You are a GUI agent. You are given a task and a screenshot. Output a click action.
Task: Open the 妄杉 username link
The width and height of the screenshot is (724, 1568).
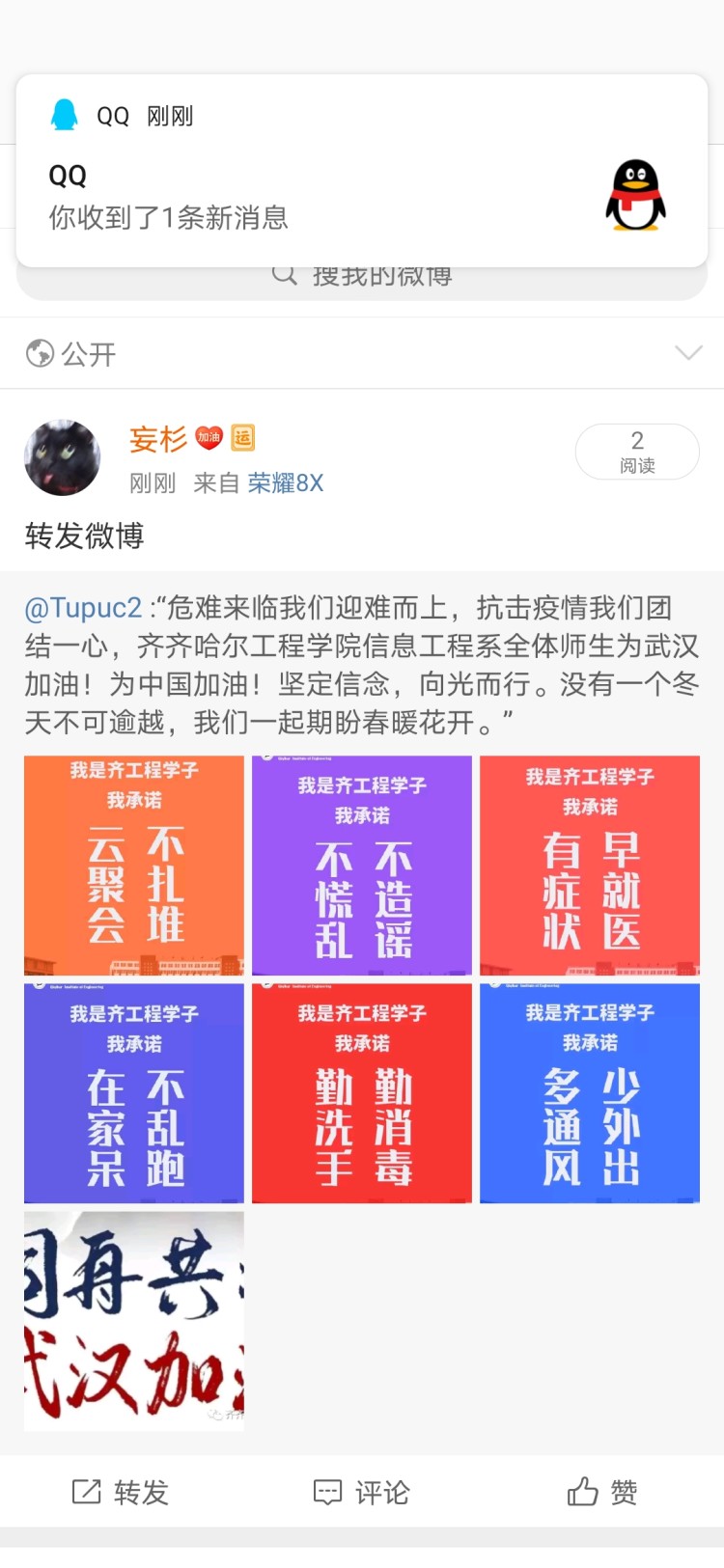[158, 440]
